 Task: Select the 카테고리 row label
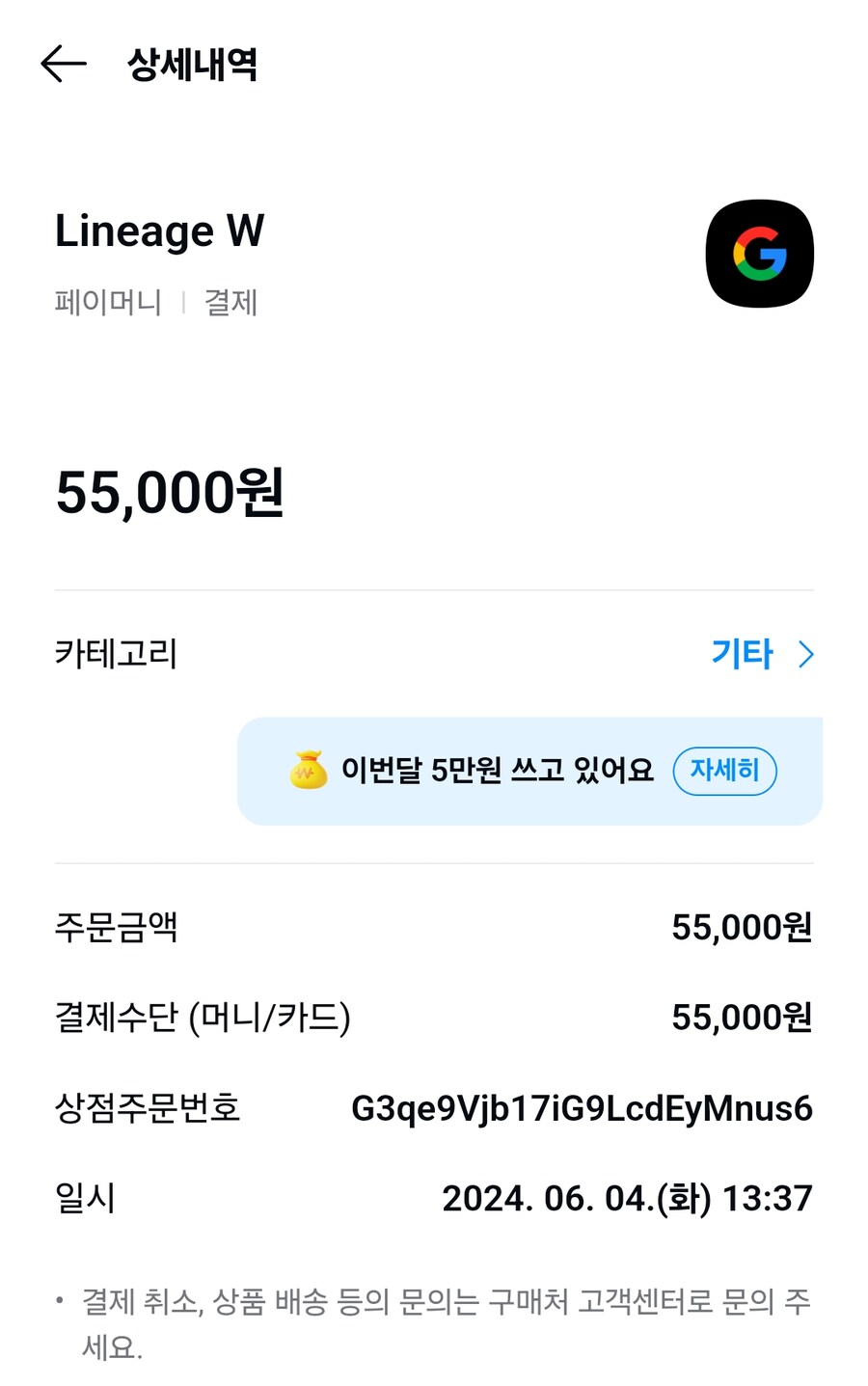click(x=116, y=654)
